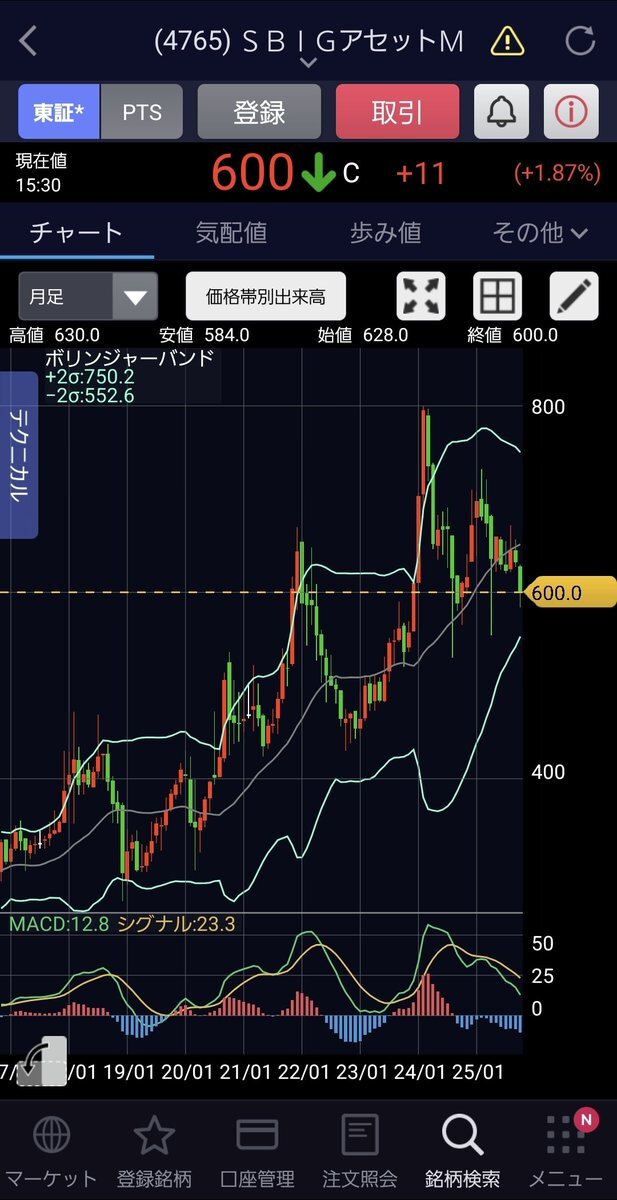This screenshot has height=1200, width=617.
Task: Open the warning triangle notice
Action: 507,41
